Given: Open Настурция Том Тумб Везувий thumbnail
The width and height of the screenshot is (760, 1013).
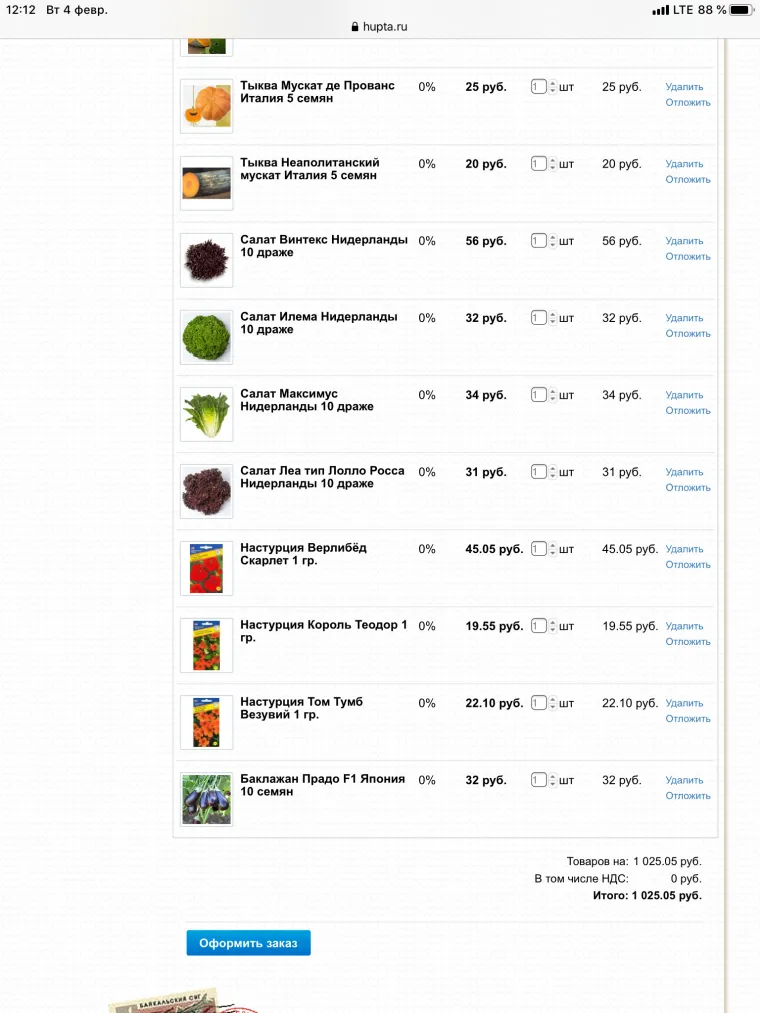Looking at the screenshot, I should pos(206,722).
